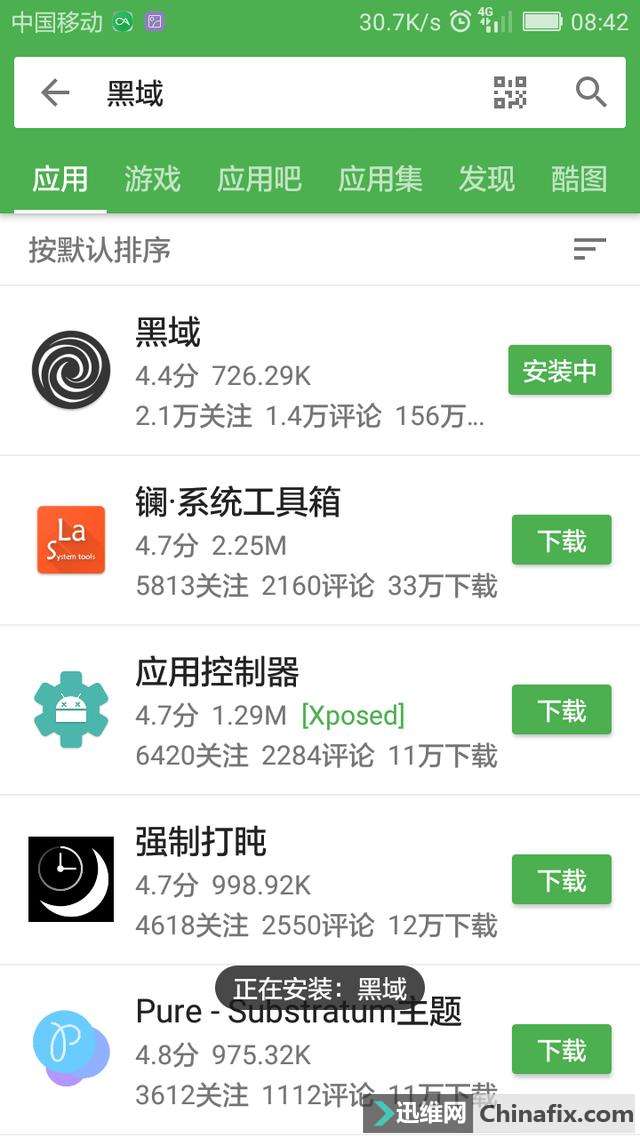Screen dimensions: 640x1138
Task: Open the 应用集 tab
Action: point(380,179)
